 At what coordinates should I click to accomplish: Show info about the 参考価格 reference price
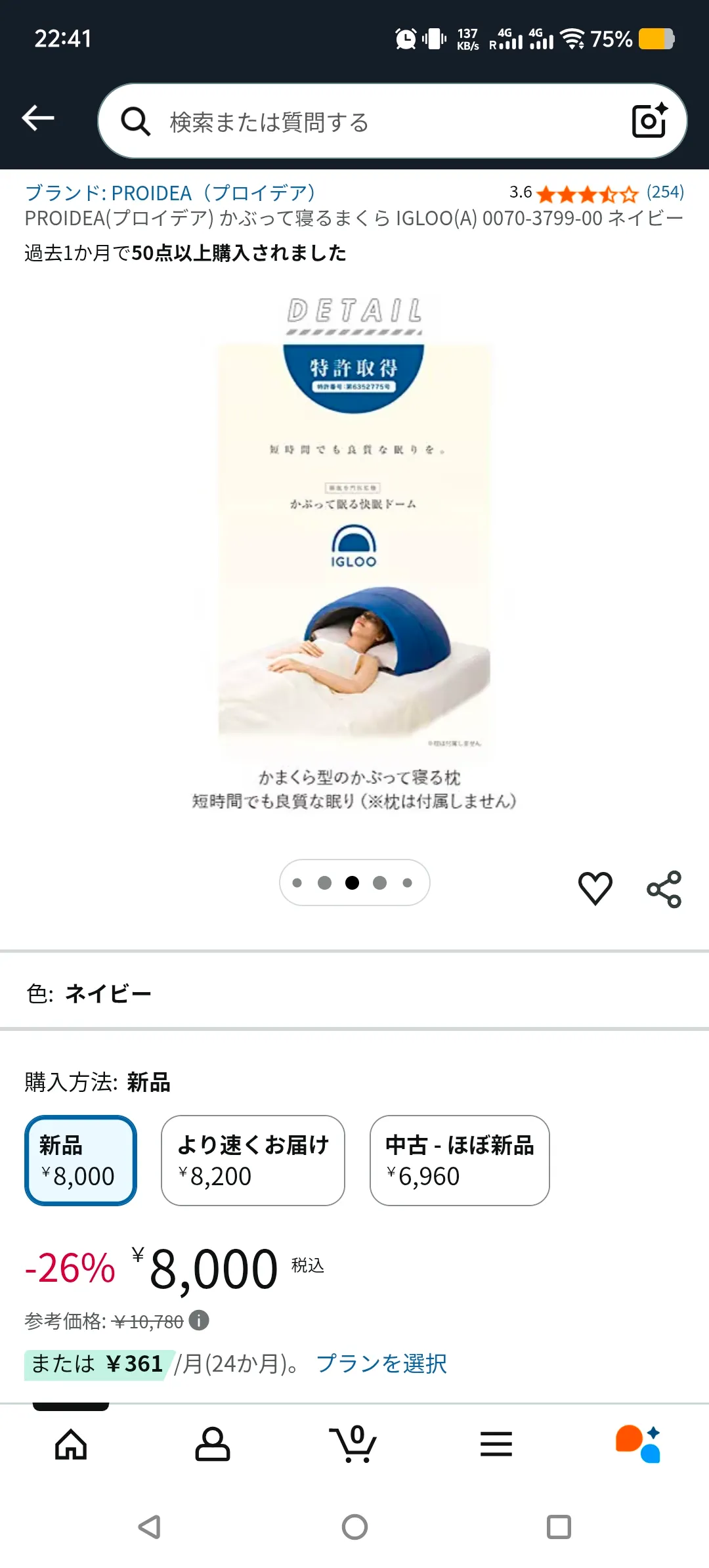(199, 1320)
